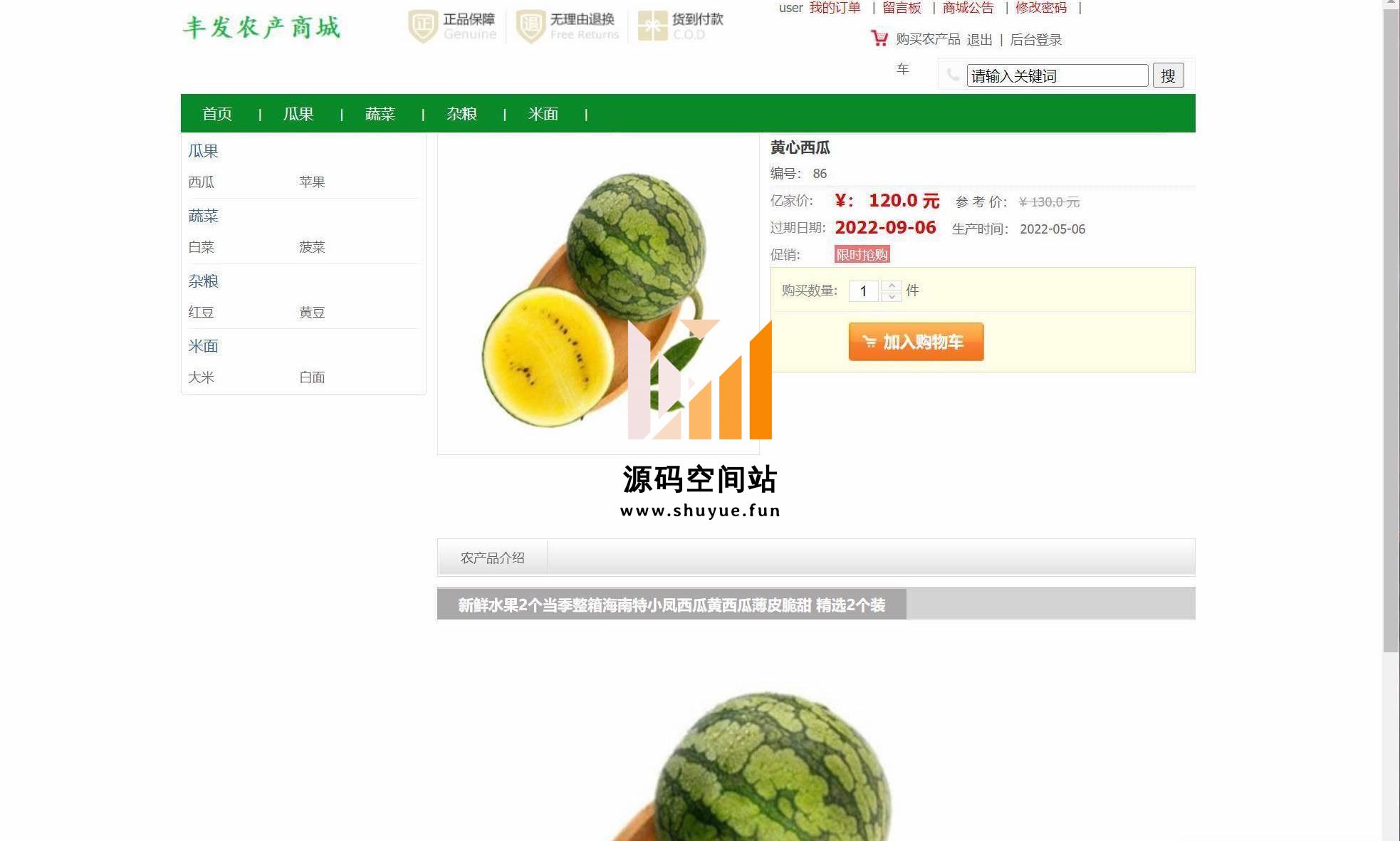Go to 首页 home in the nav bar
This screenshot has height=841, width=1400.
(217, 114)
